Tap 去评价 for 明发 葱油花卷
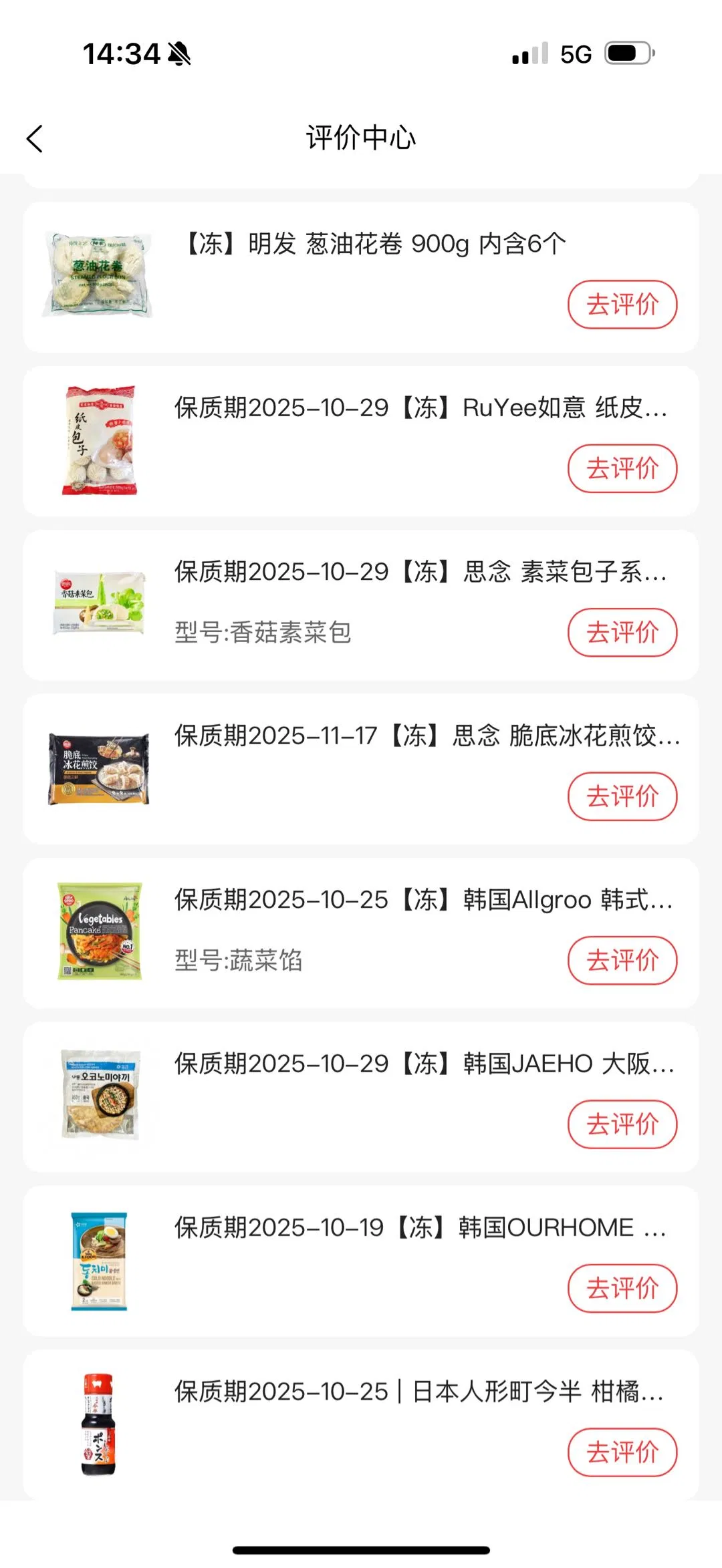The width and height of the screenshot is (722, 1568). tap(622, 305)
